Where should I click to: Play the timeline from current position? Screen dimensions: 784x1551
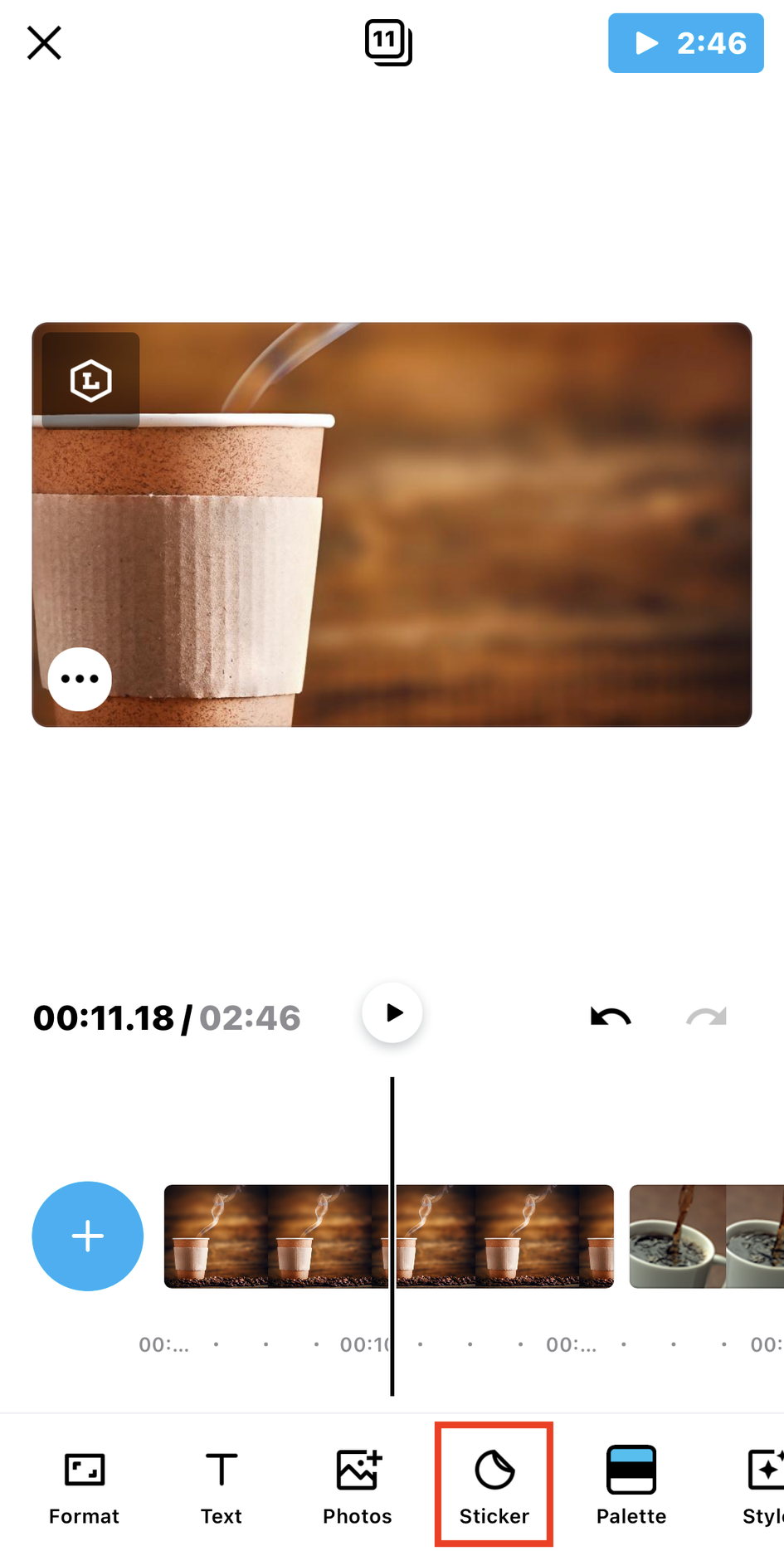click(x=392, y=1012)
